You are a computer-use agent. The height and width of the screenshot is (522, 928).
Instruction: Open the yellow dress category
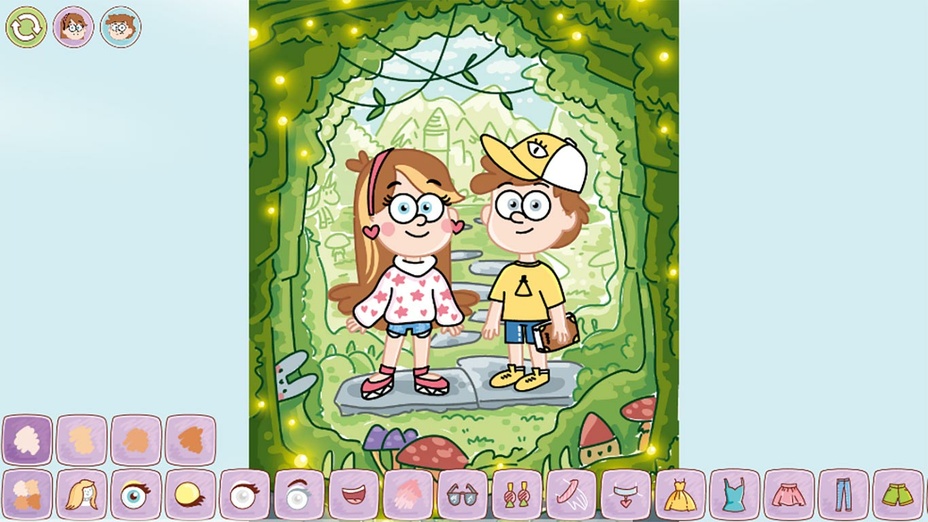(680, 495)
